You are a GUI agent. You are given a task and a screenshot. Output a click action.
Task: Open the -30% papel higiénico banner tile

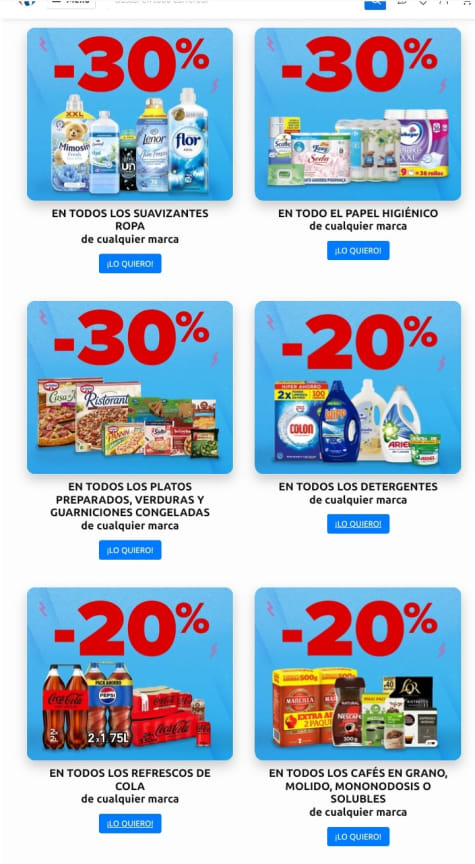tap(358, 114)
